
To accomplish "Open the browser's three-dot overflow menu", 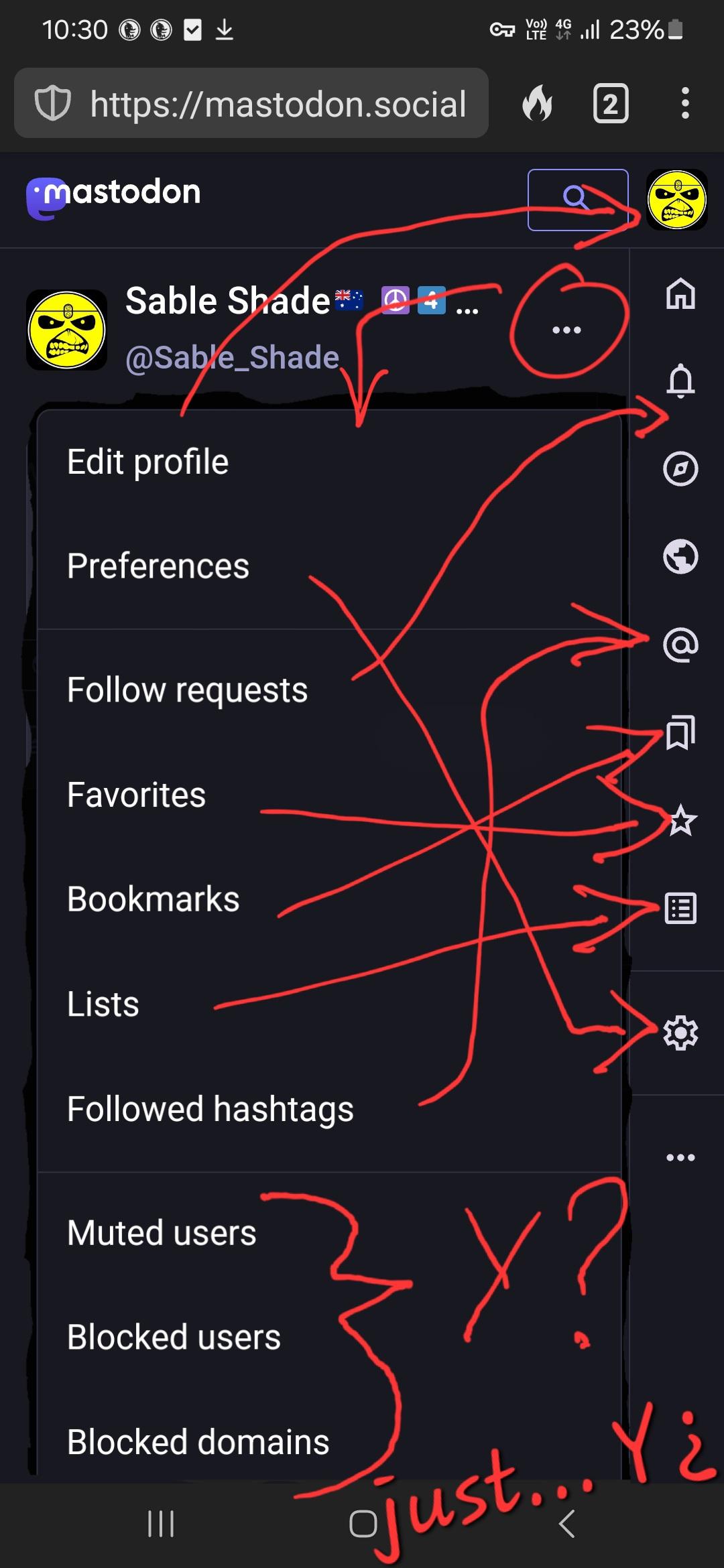I will tap(684, 103).
